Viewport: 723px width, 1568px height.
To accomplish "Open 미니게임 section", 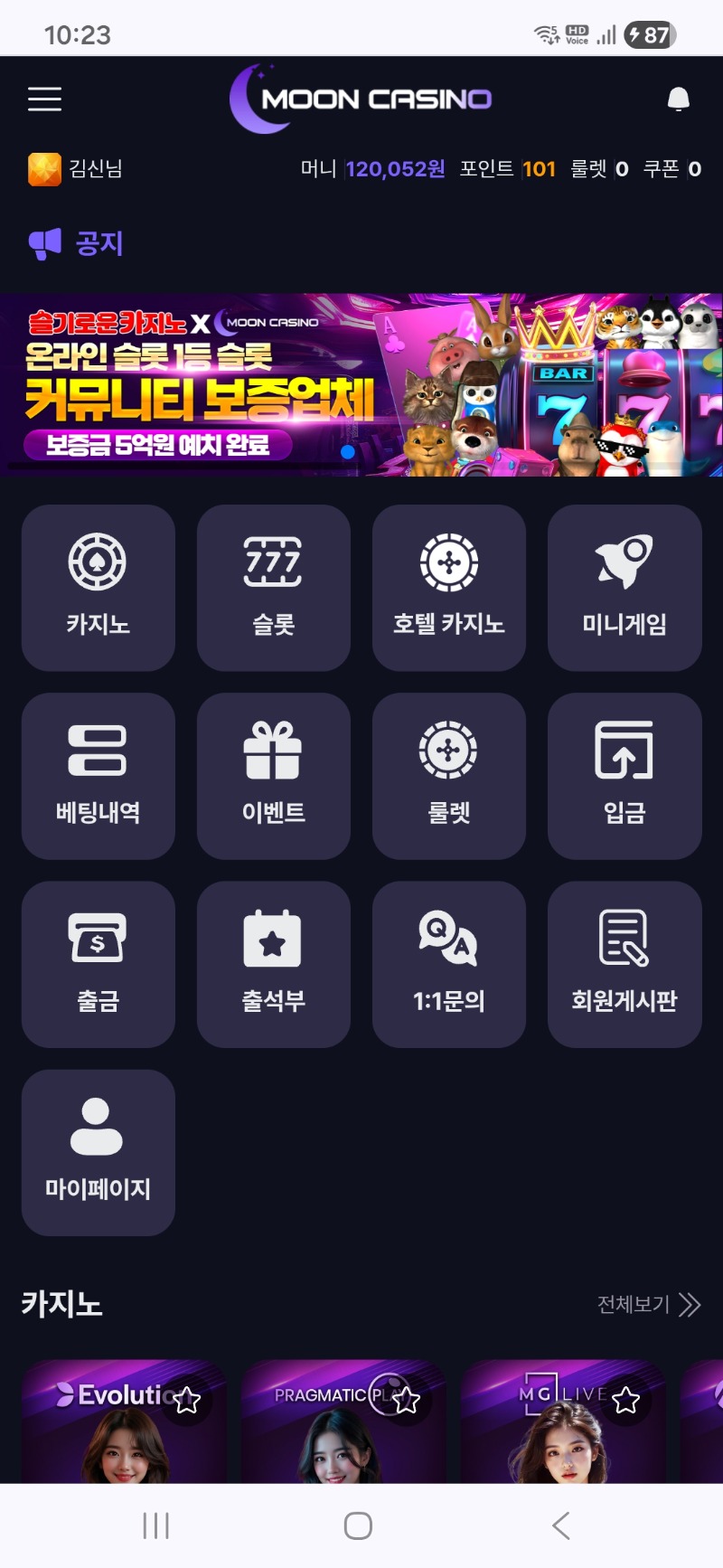I will point(624,588).
